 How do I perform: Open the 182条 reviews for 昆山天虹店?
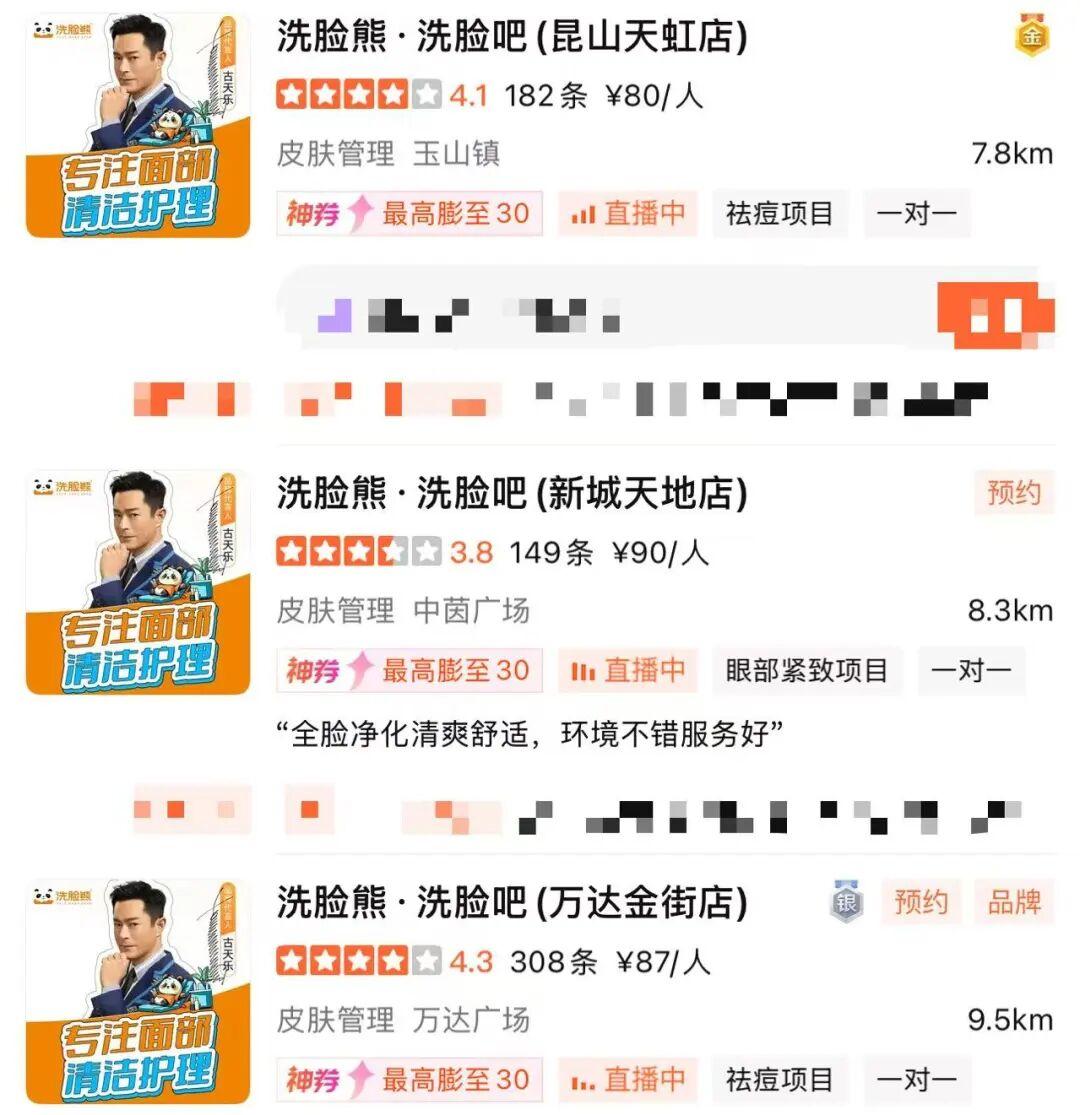(545, 94)
